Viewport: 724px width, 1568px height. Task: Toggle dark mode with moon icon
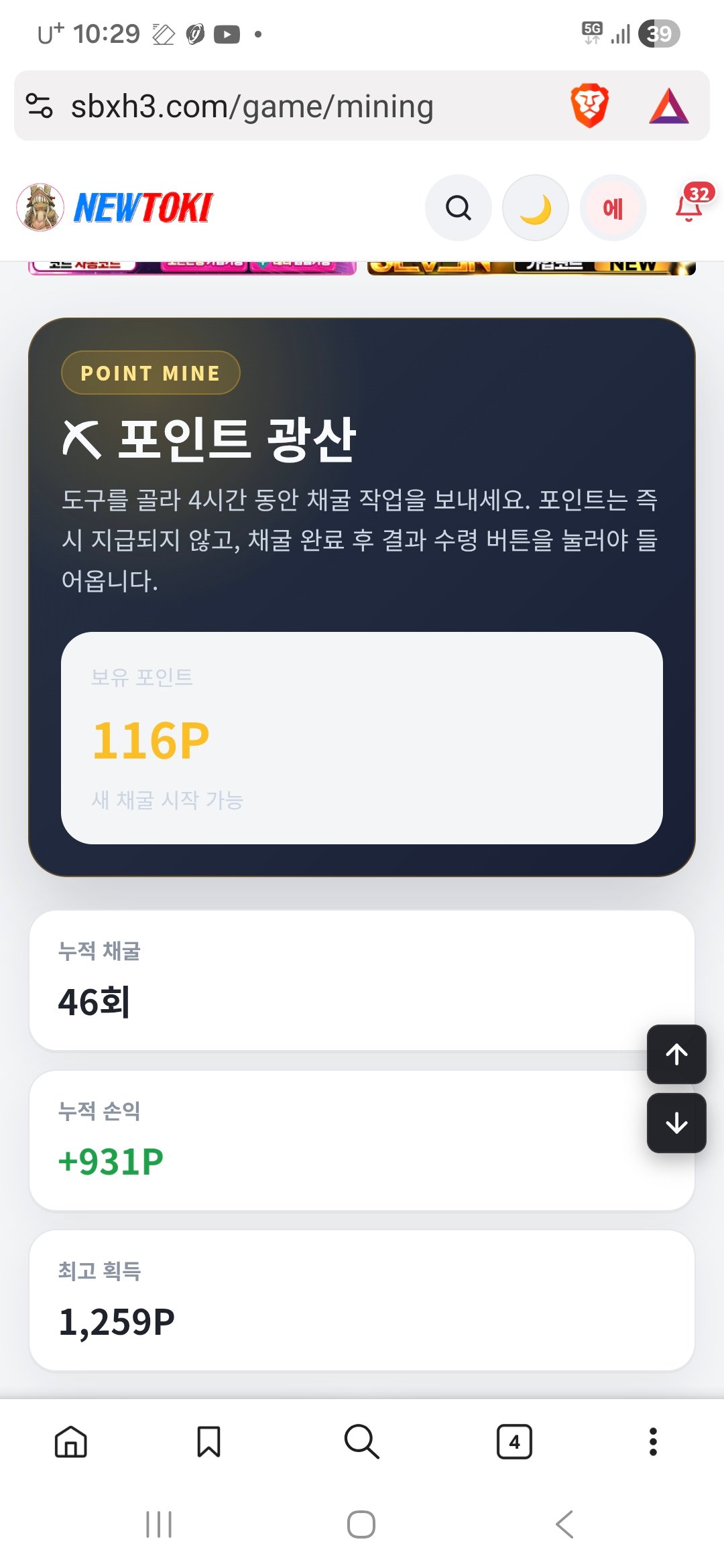click(536, 208)
